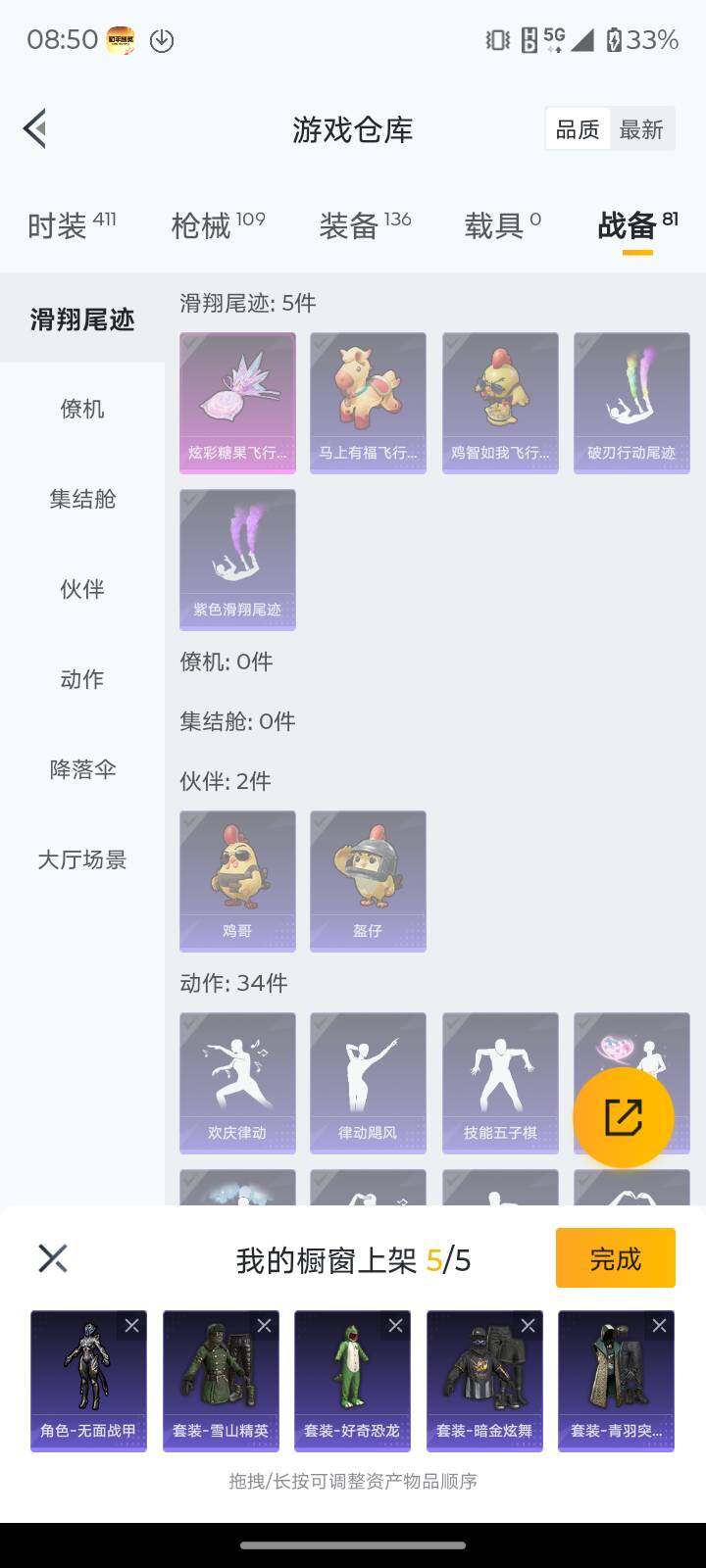The height and width of the screenshot is (1568, 706).
Task: Open the share/export floating orange icon
Action: 625,1115
